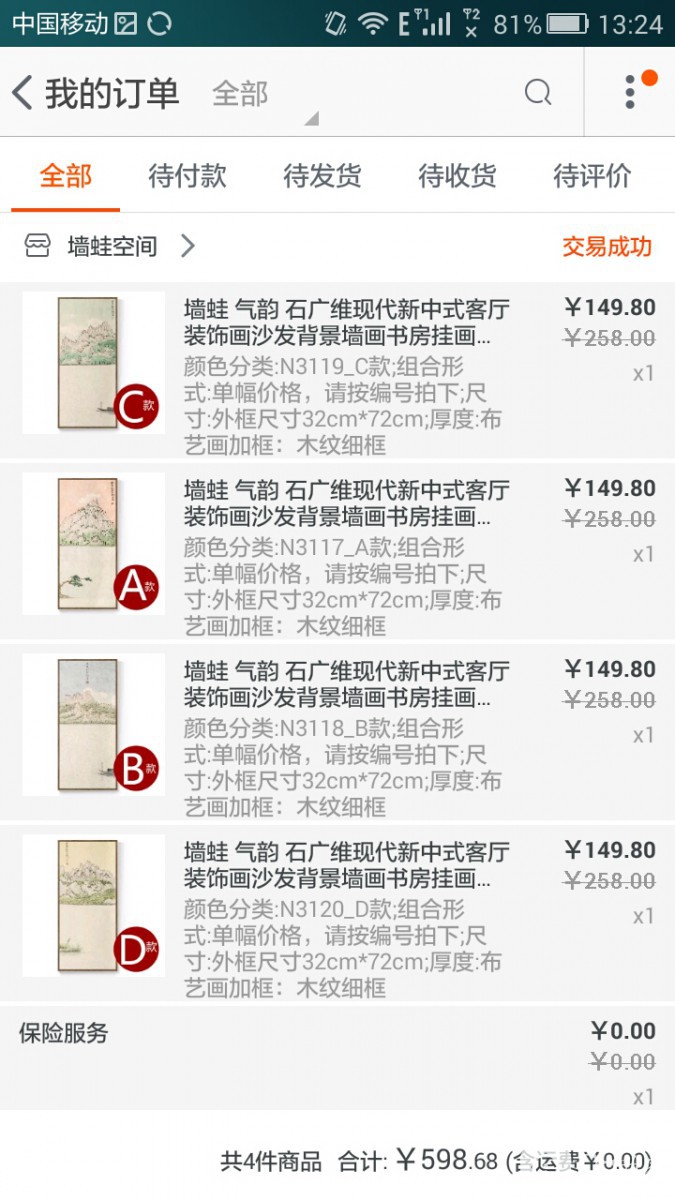Image resolution: width=675 pixels, height=1200 pixels.
Task: Open the 墙蛙空间 store page
Action: pyautogui.click(x=112, y=246)
